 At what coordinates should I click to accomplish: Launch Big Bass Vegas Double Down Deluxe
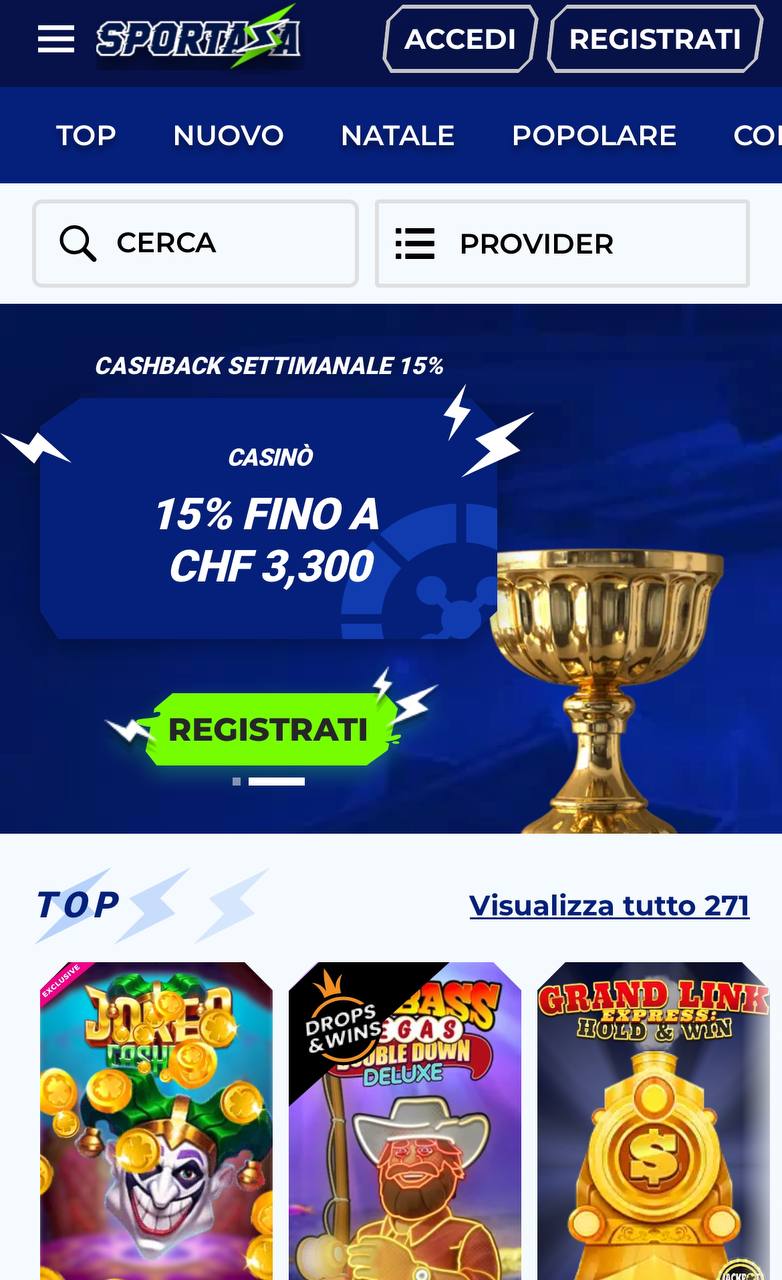(405, 1120)
